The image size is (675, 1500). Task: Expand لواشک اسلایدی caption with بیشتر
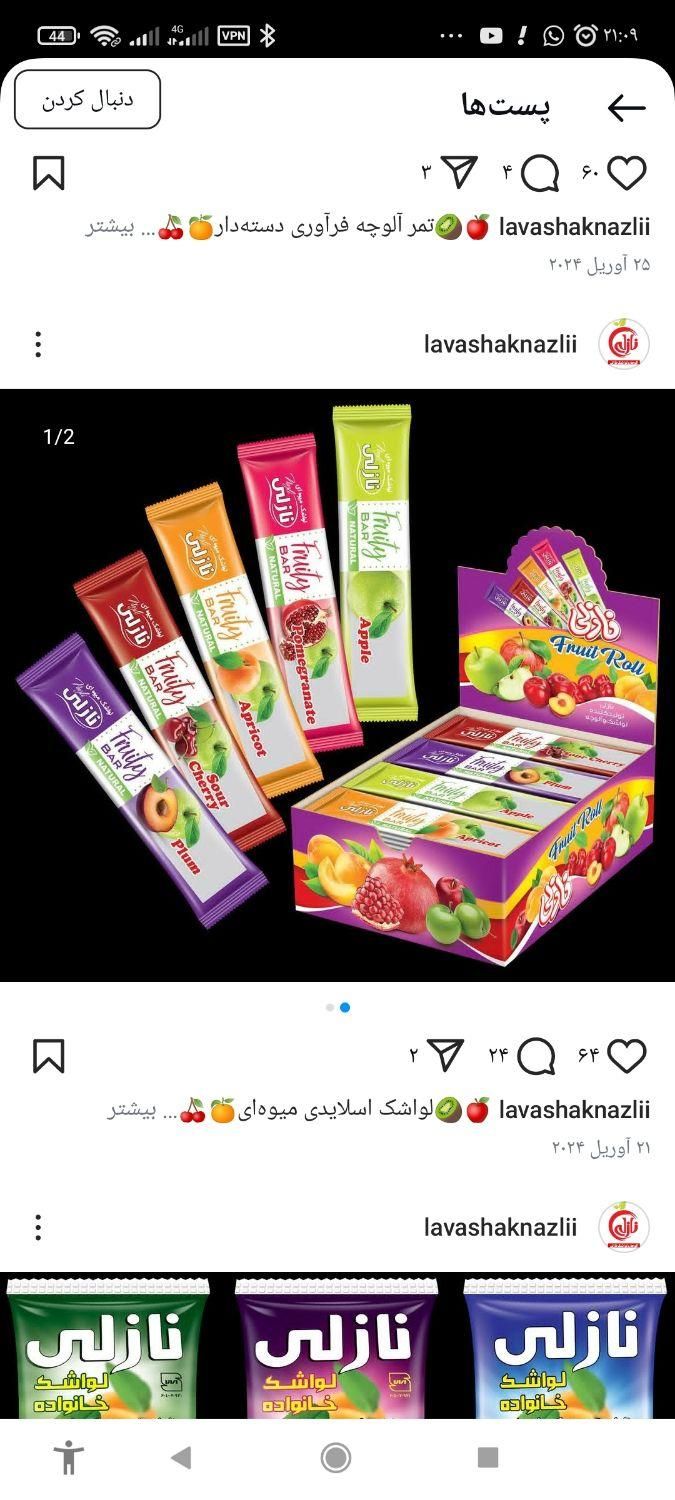point(132,1110)
